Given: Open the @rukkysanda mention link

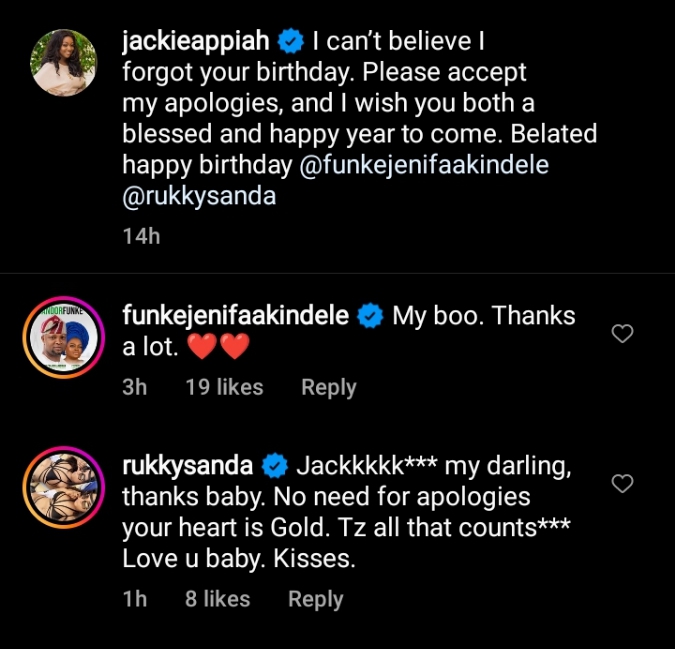Looking at the screenshot, I should [x=199, y=197].
